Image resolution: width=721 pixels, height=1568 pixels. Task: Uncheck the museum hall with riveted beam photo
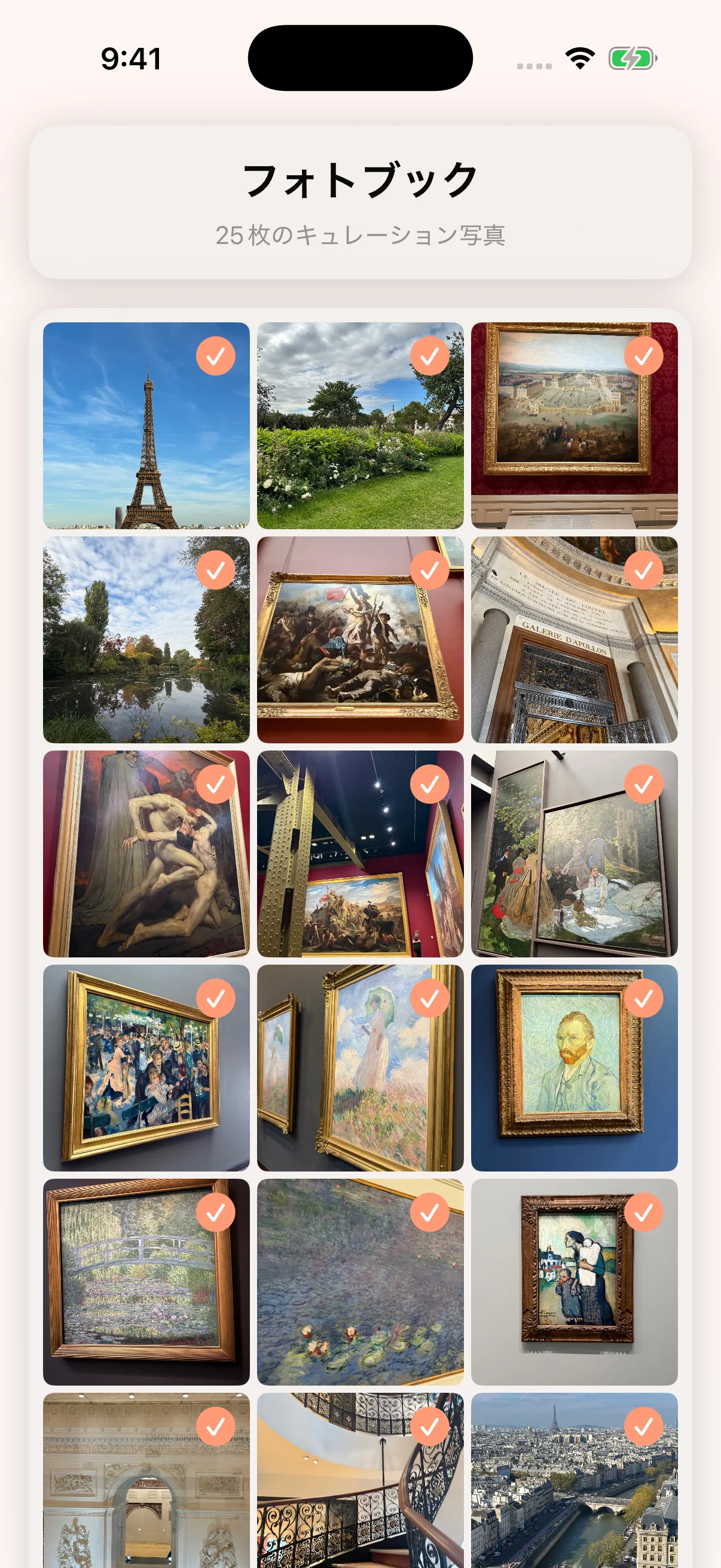click(x=430, y=785)
